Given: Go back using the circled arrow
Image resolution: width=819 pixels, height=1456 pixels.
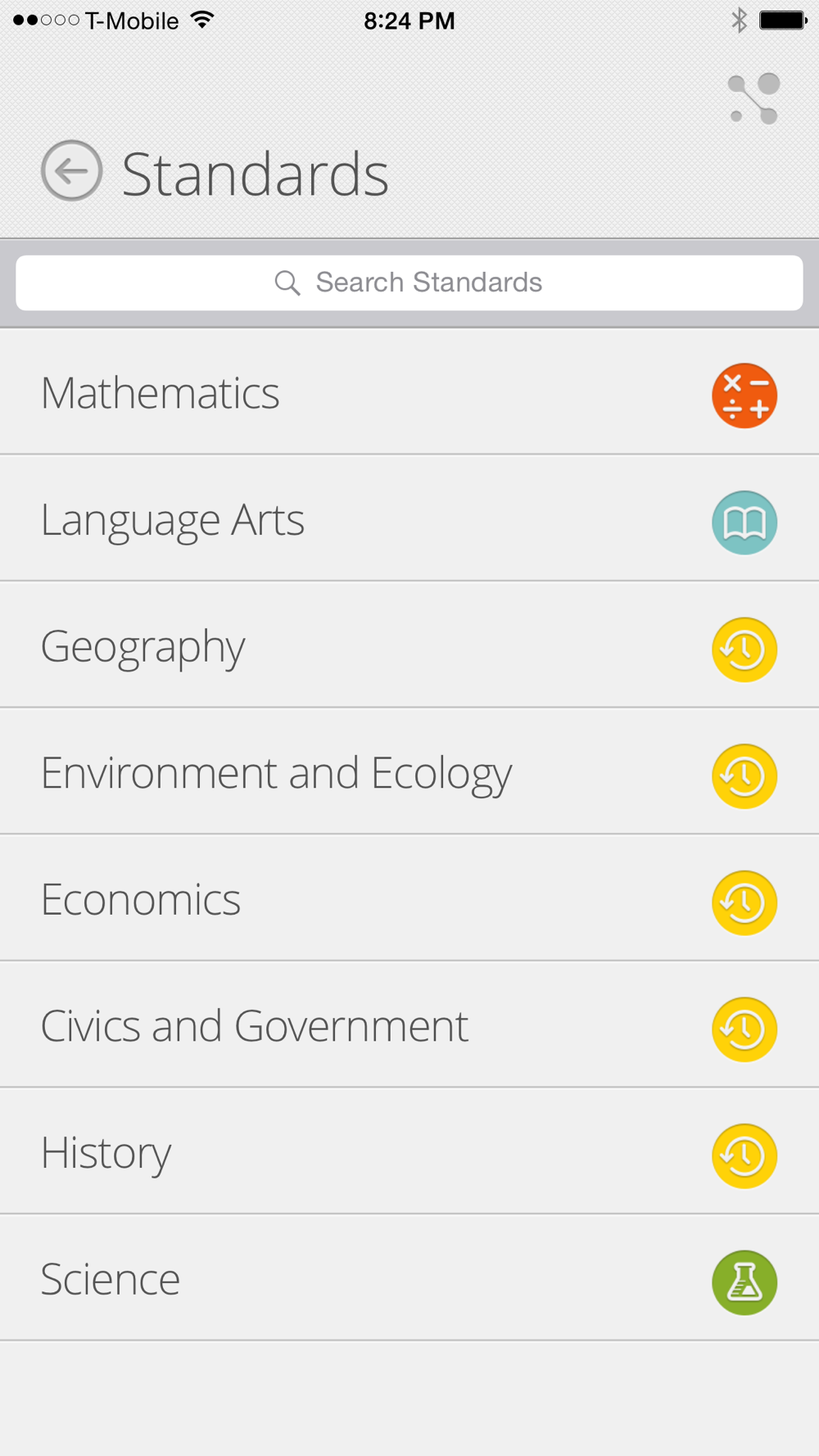Looking at the screenshot, I should point(71,171).
